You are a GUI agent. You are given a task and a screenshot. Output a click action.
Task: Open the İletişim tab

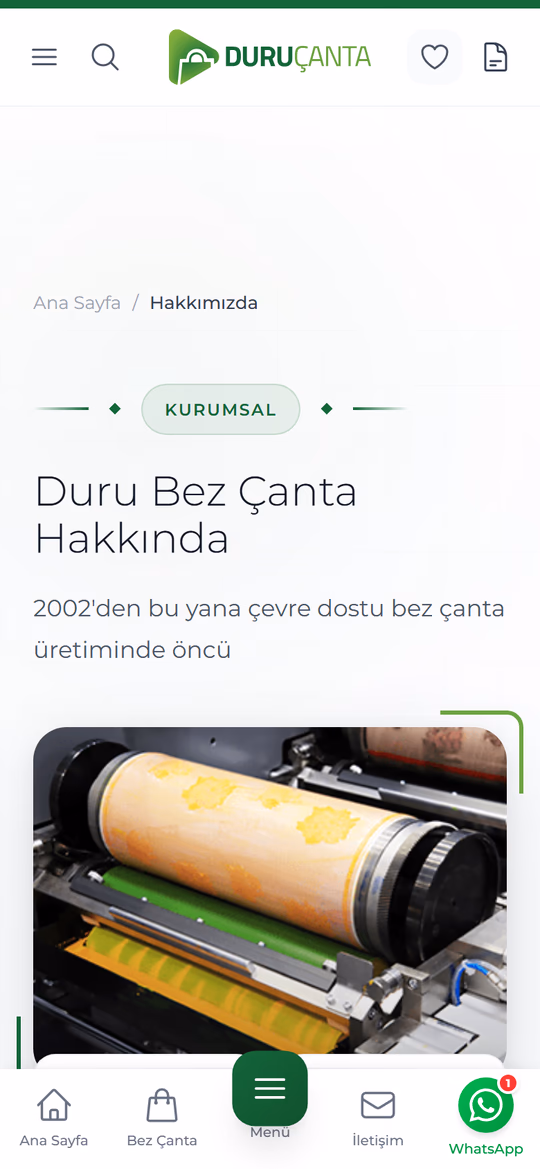378,1118
